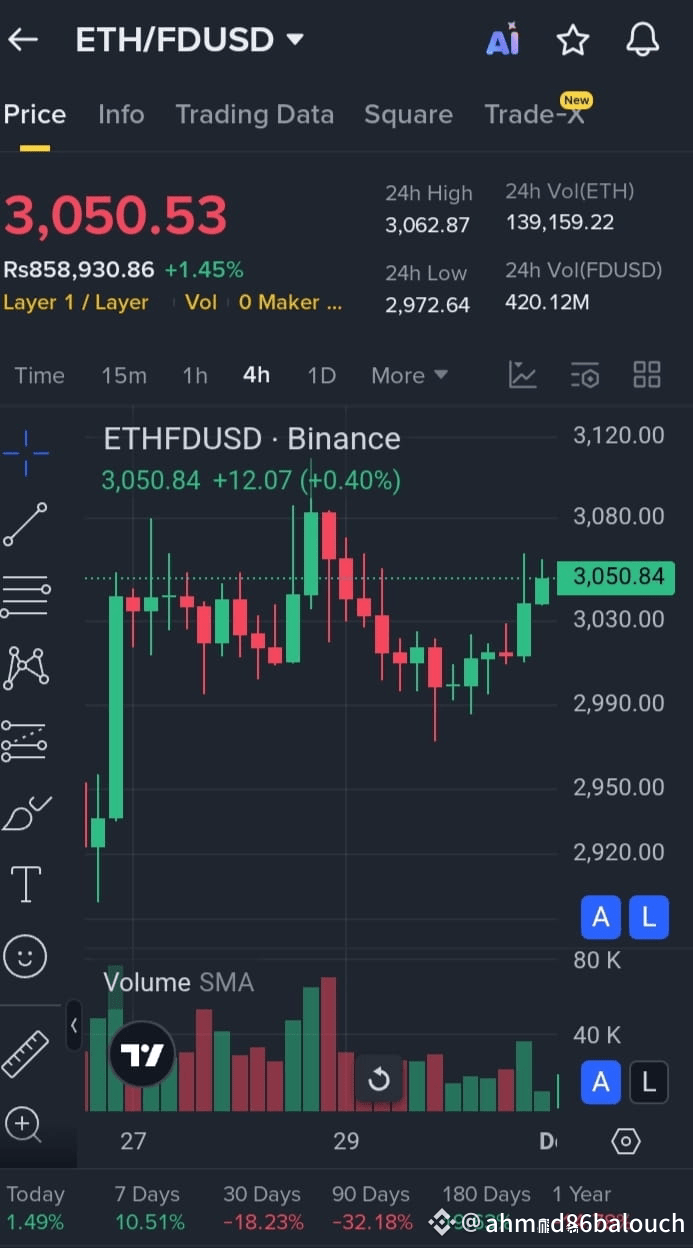Select the 1h chart interval

[x=195, y=376]
